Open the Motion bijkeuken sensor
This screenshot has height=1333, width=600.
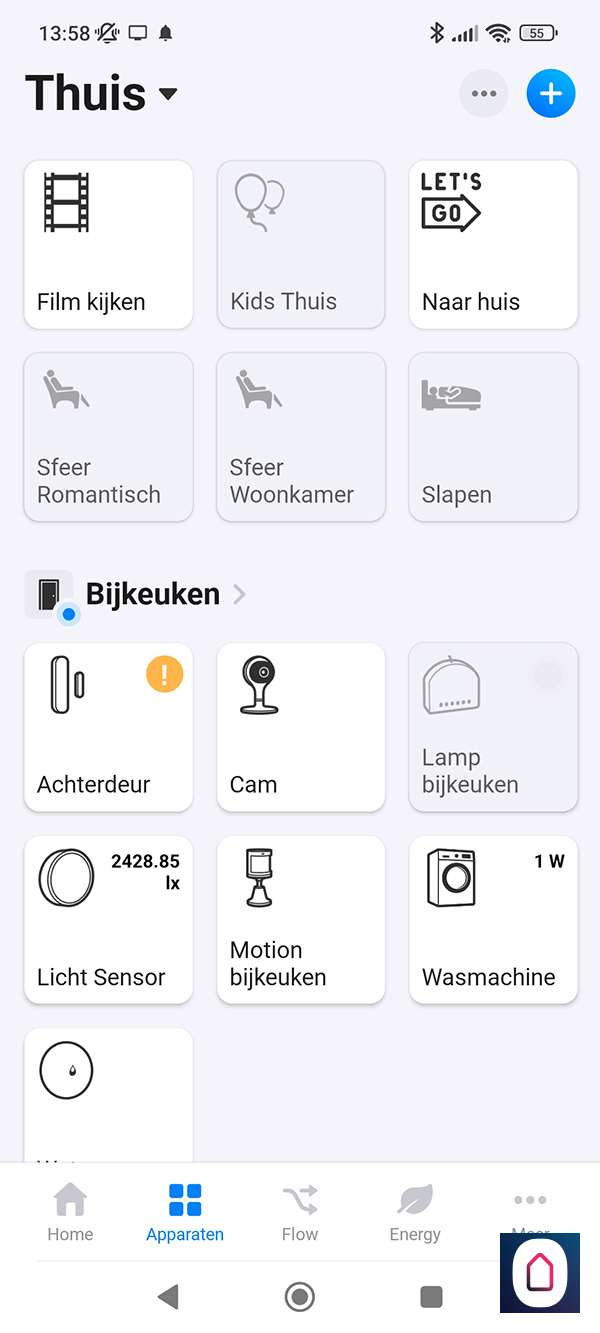[x=301, y=920]
